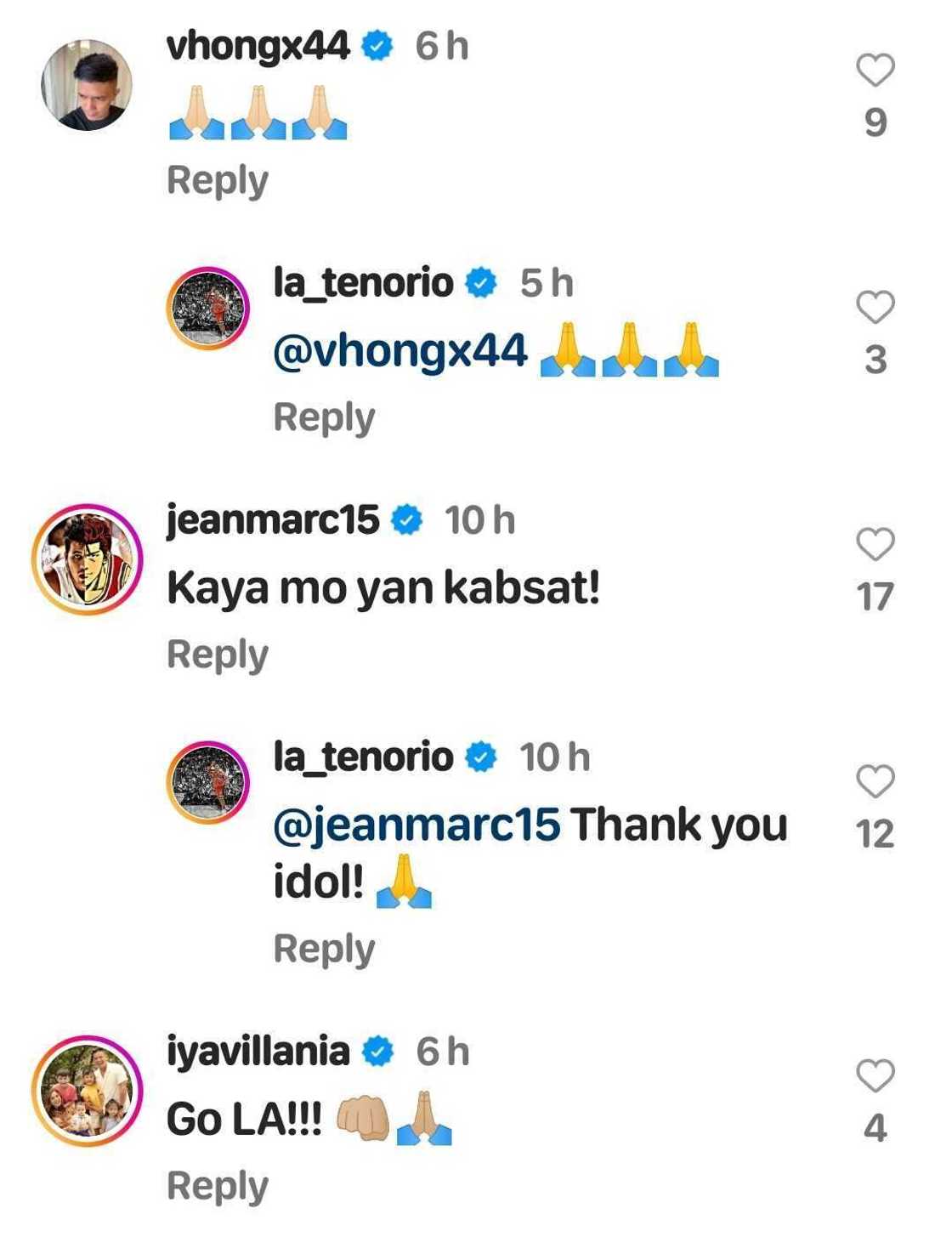
Task: Open the @vhongx44 mention link
Action: (399, 351)
